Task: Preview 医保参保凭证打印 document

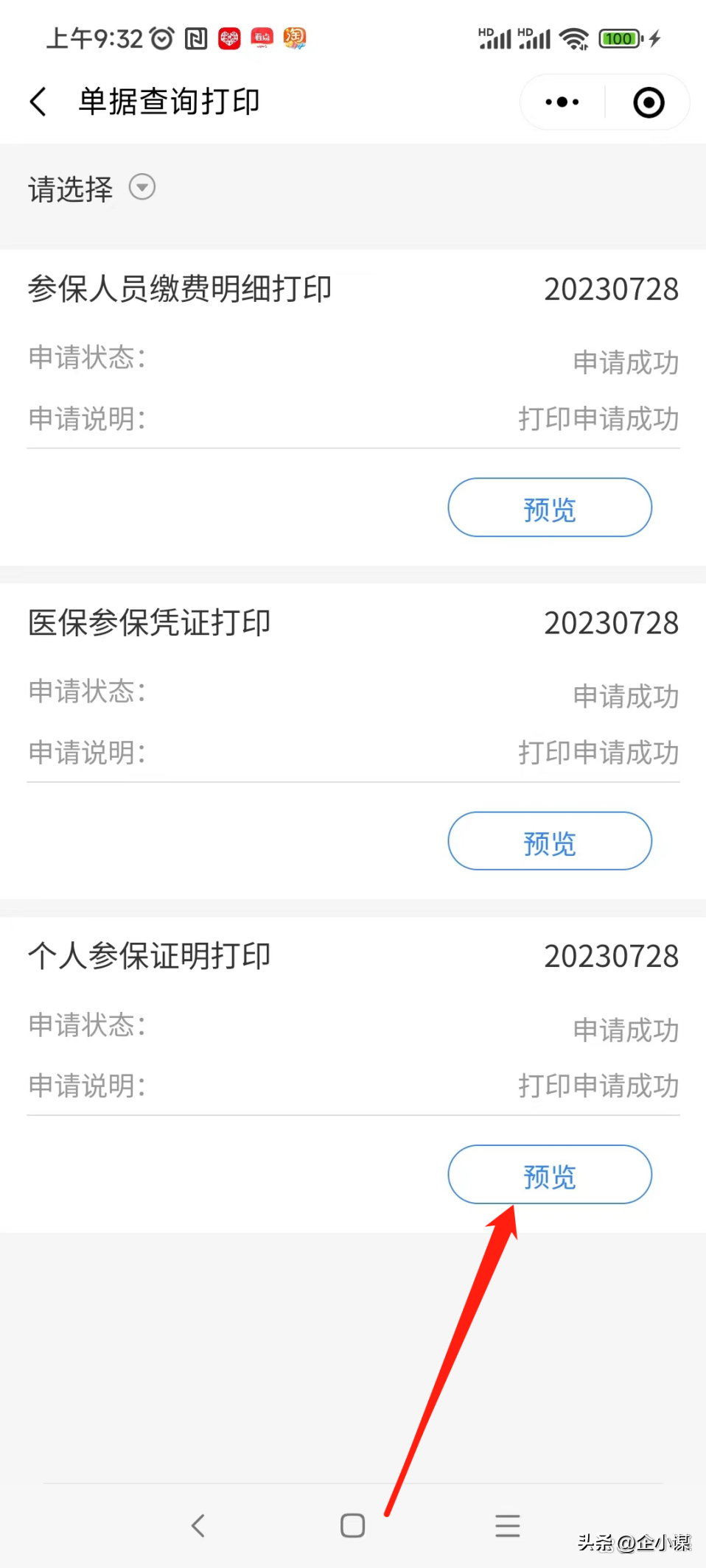Action: 550,841
